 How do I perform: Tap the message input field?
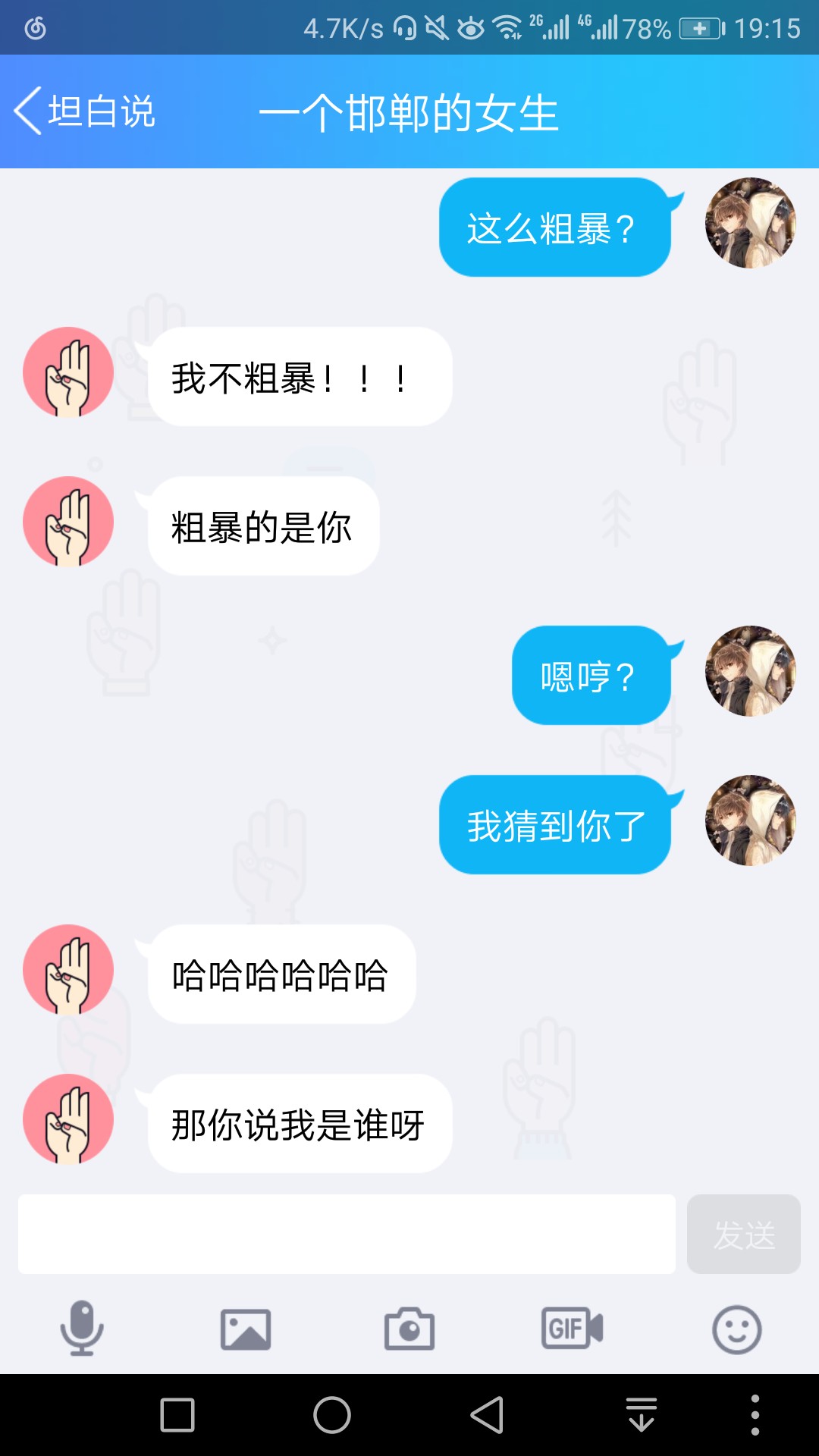click(x=347, y=1234)
